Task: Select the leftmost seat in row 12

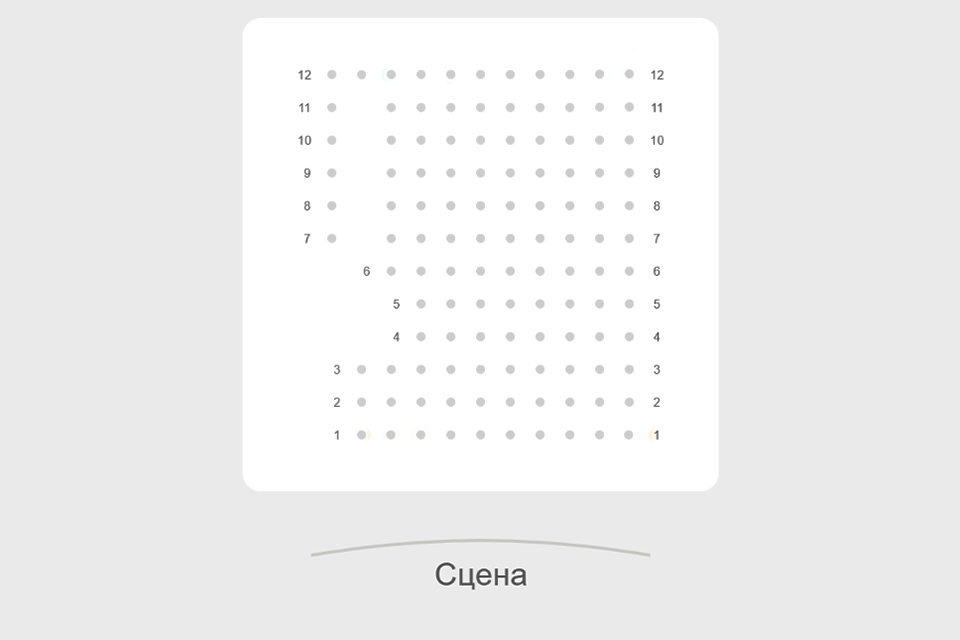Action: [x=332, y=74]
